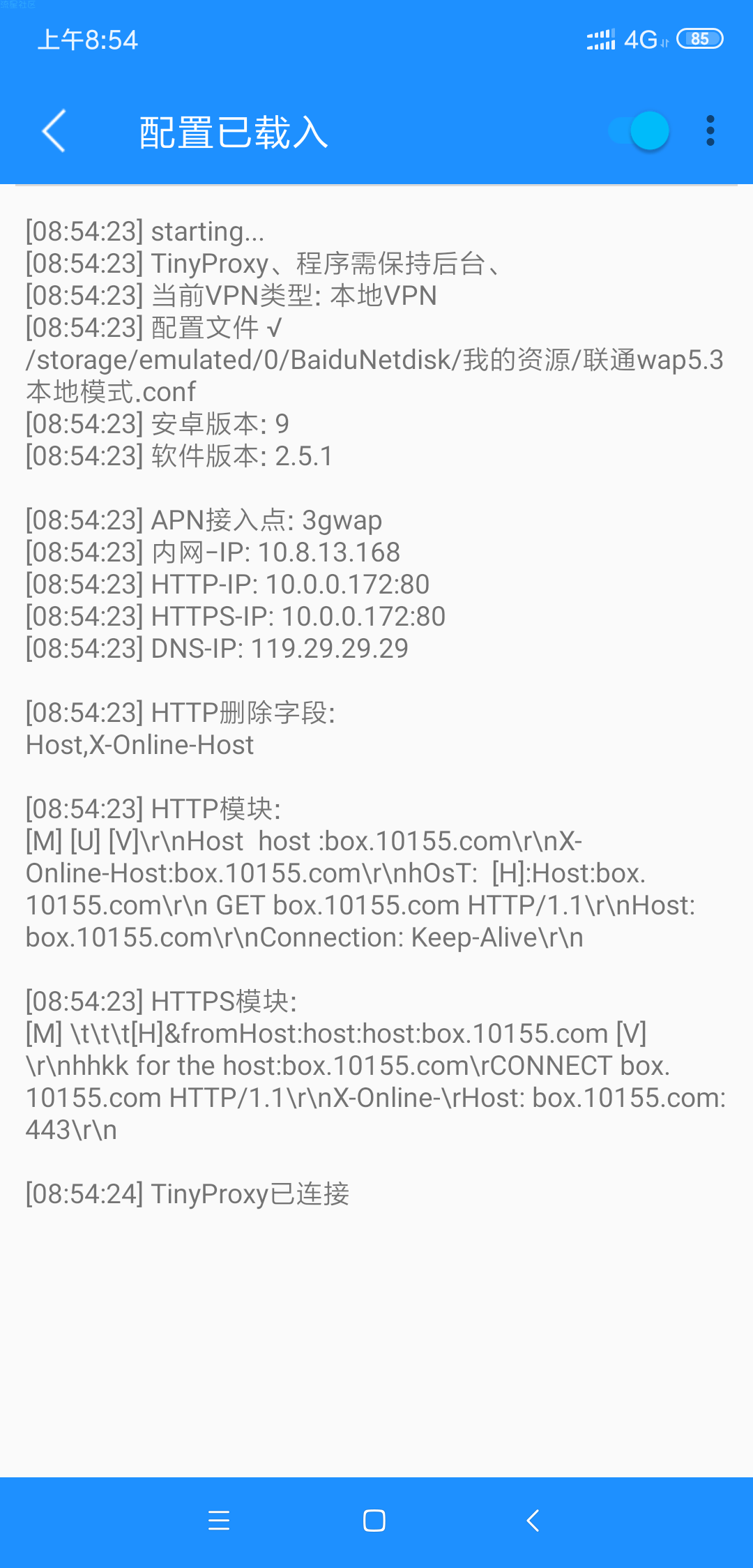
Task: Open the three-dot overflow menu
Action: tap(710, 131)
